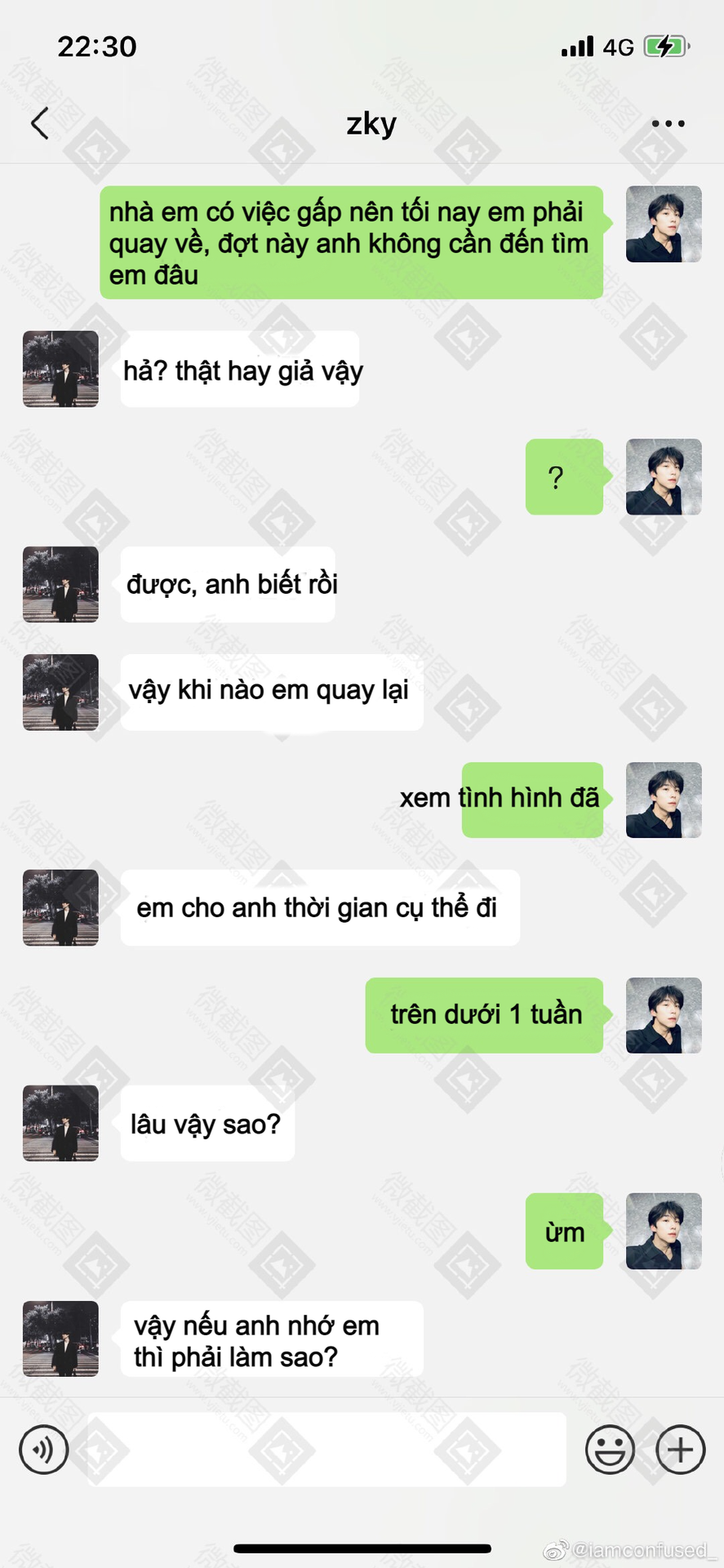Open the plus attachments menu
Image resolution: width=724 pixels, height=1568 pixels.
point(680,1450)
